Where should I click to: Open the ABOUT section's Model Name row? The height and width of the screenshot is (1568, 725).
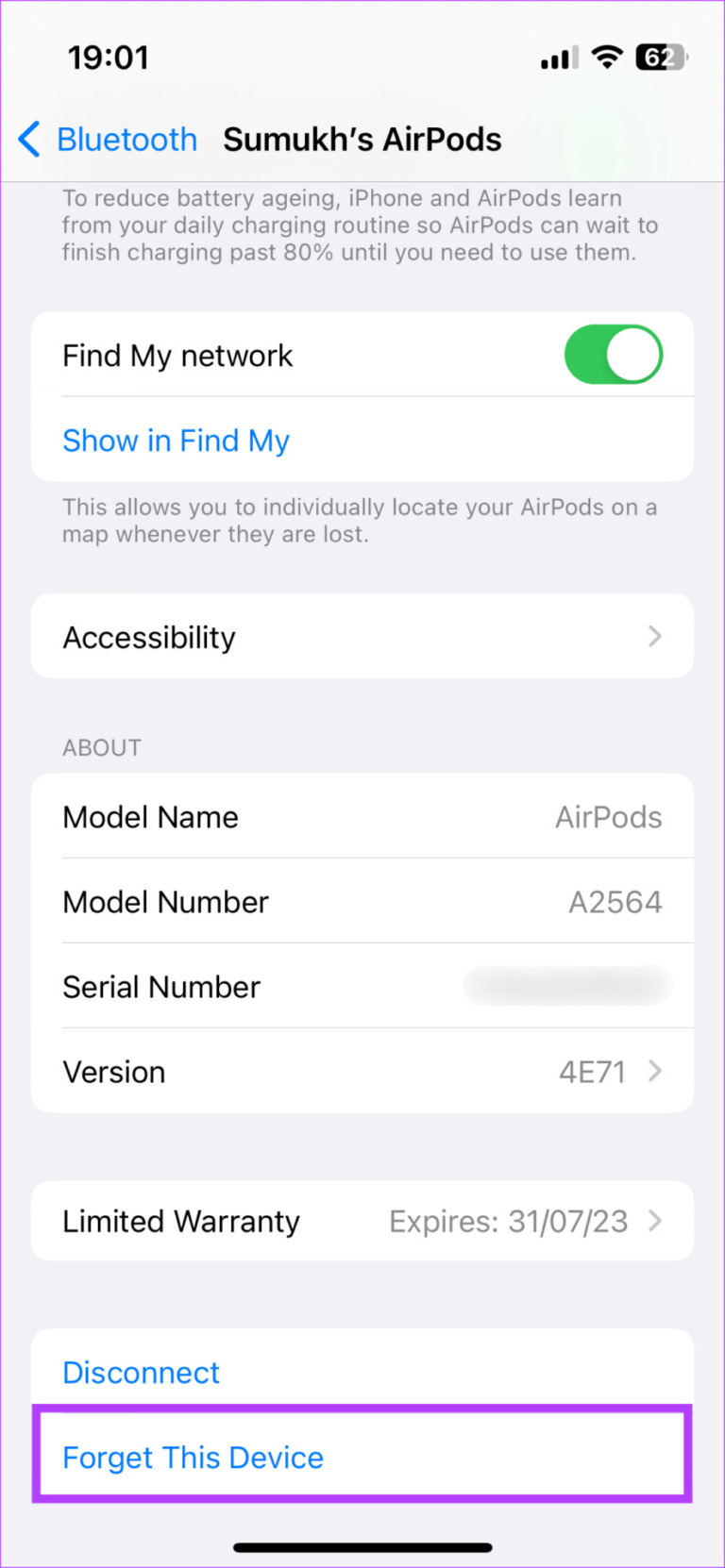(x=362, y=816)
